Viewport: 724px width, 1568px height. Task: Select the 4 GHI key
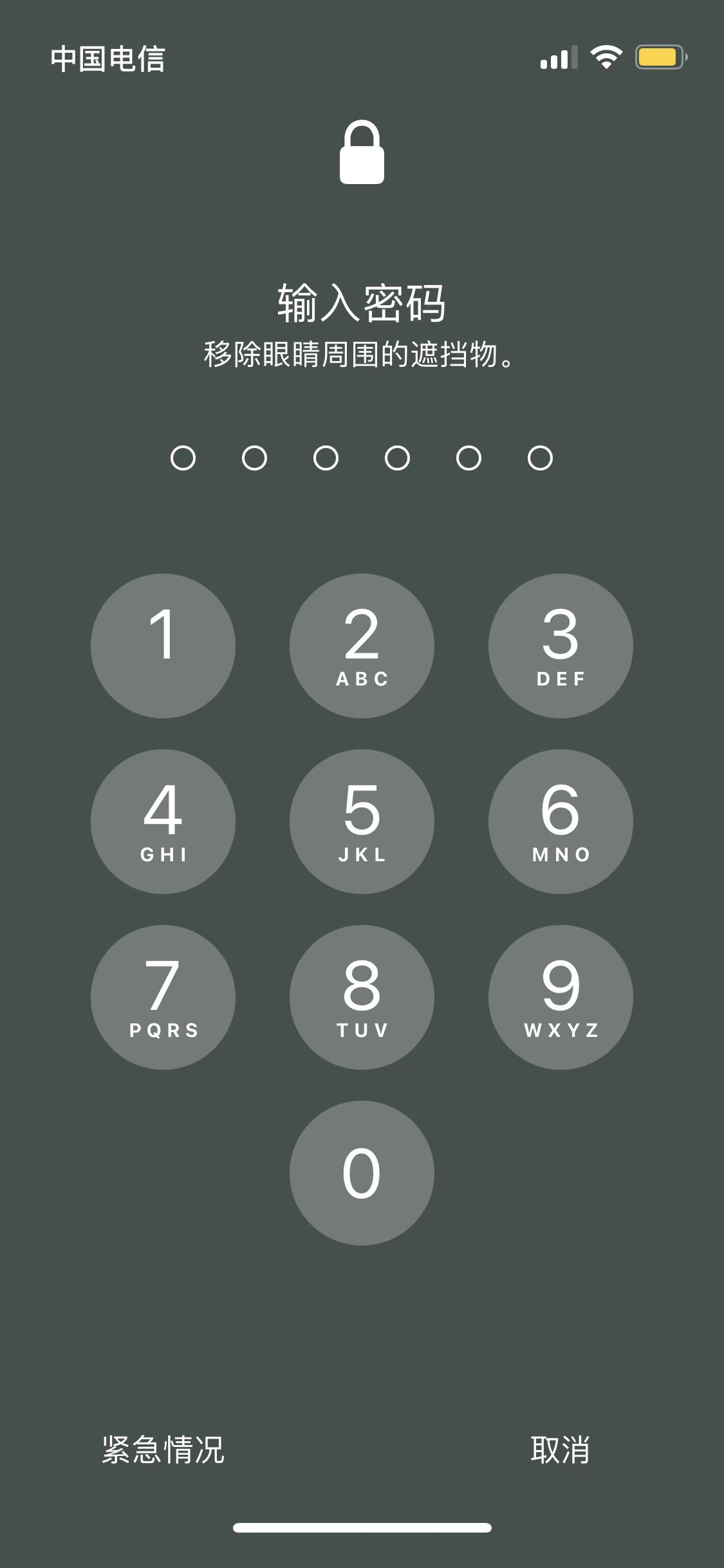click(163, 821)
